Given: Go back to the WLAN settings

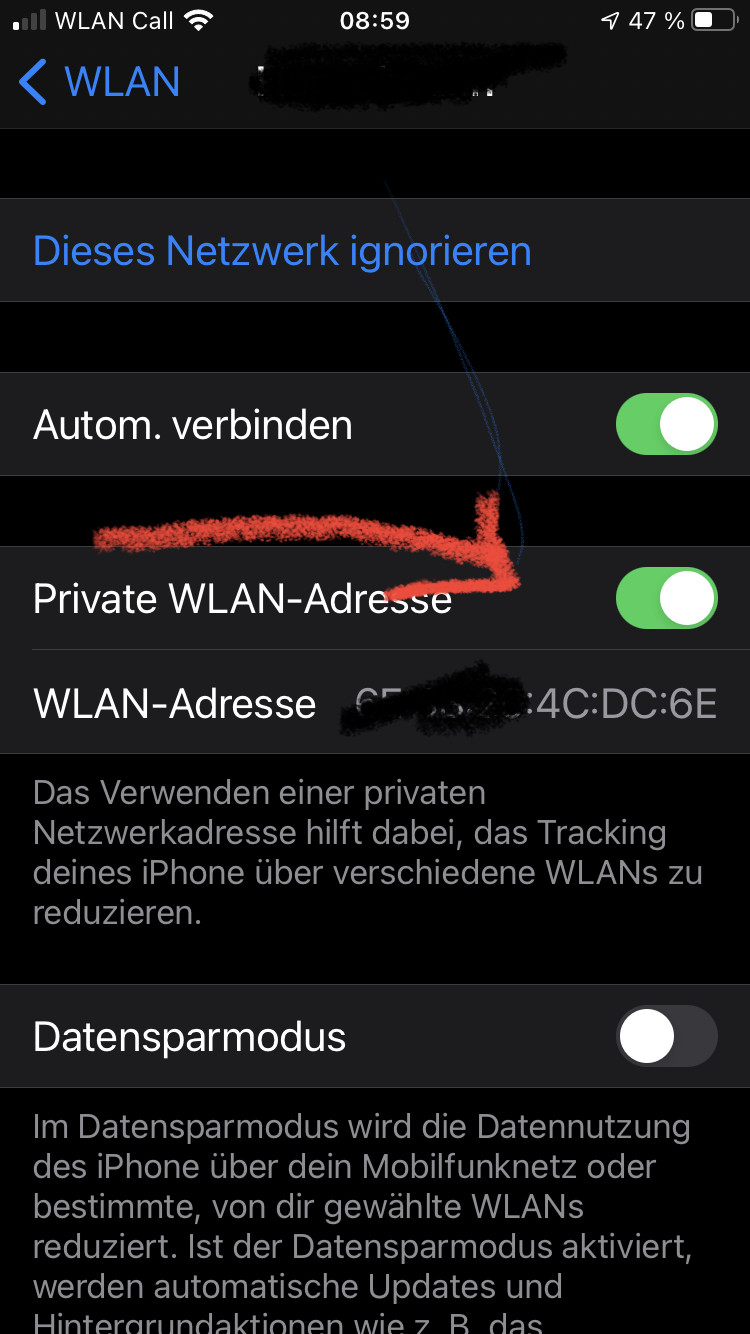Looking at the screenshot, I should [x=100, y=82].
